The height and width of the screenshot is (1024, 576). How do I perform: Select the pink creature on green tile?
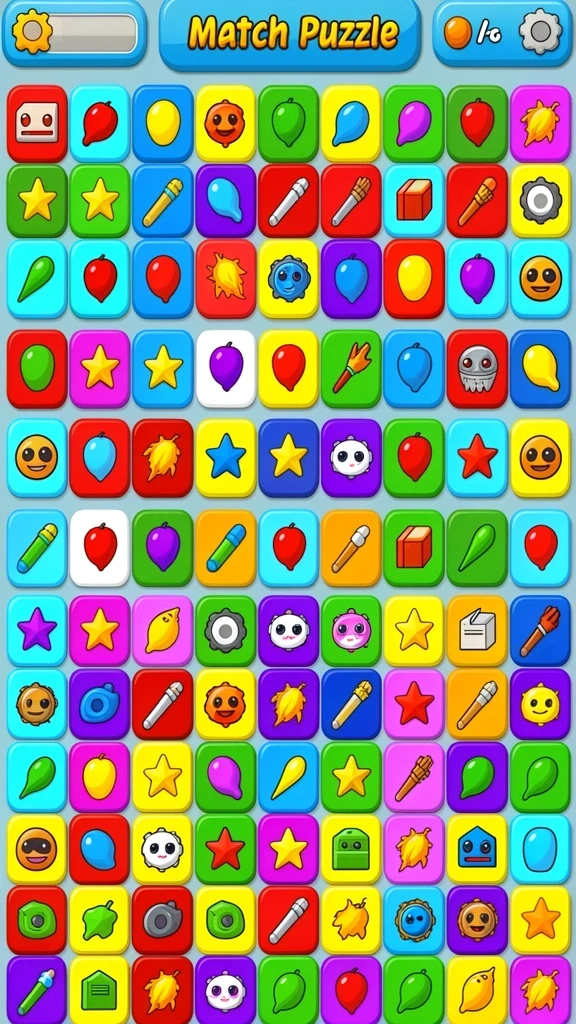(x=351, y=631)
